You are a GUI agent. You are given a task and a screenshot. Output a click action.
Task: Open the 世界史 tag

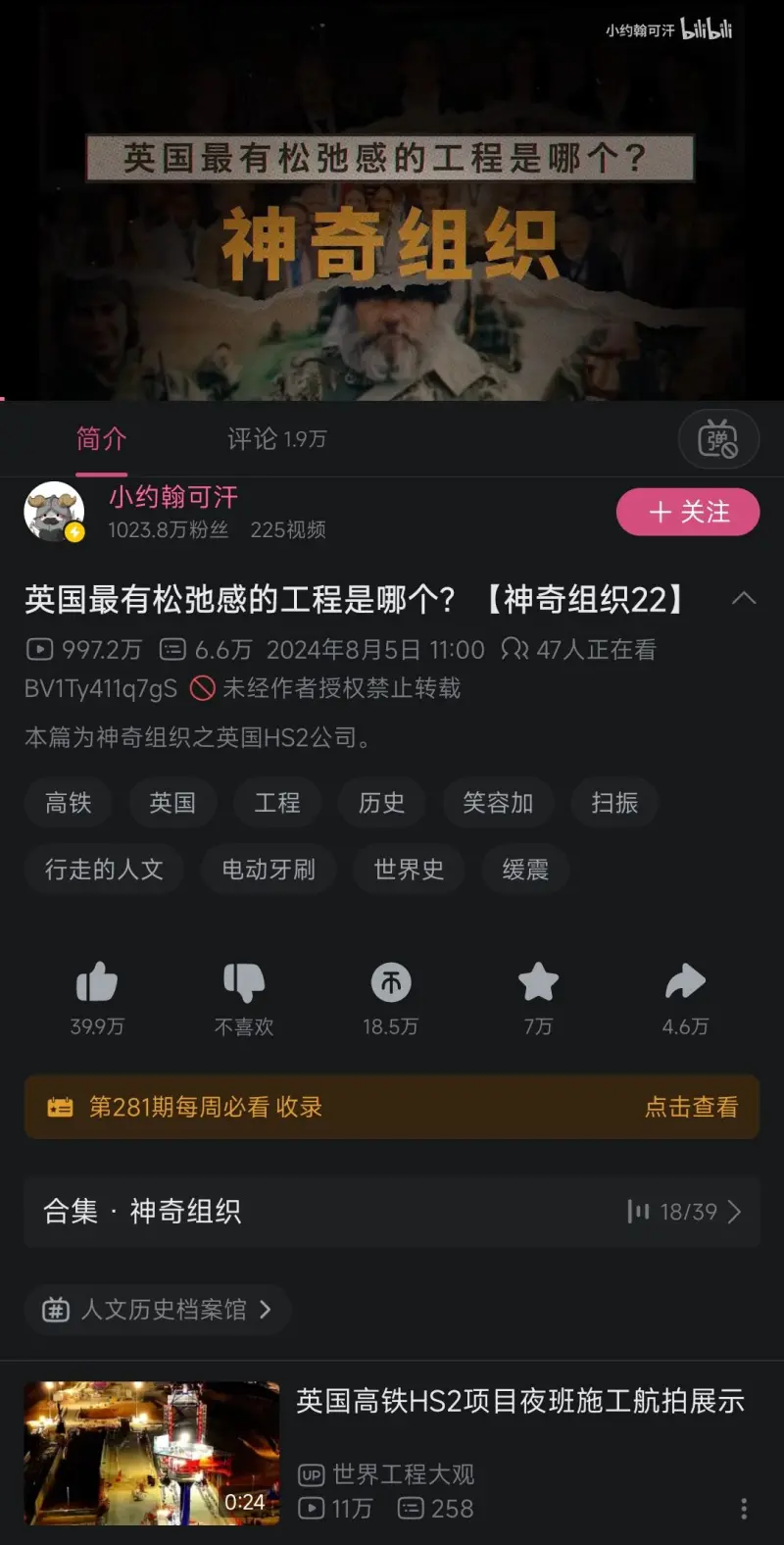[409, 870]
